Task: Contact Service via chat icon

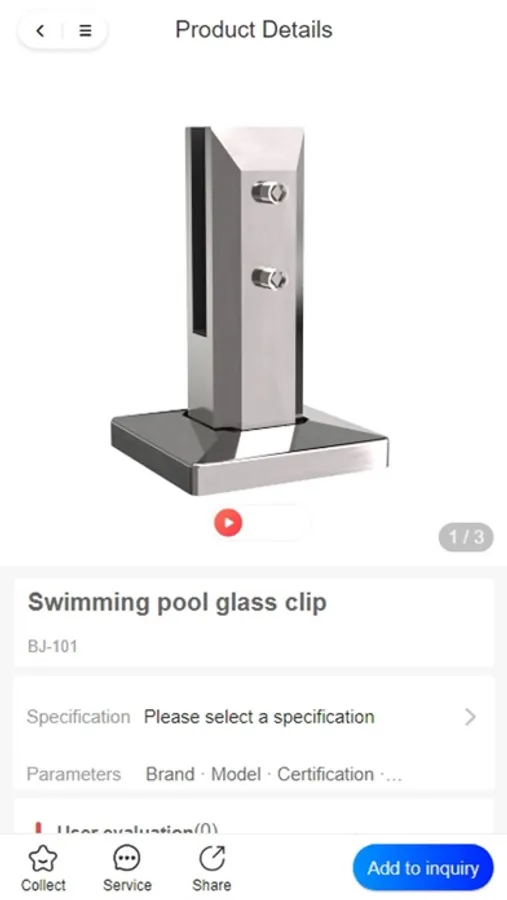Action: pos(127,868)
